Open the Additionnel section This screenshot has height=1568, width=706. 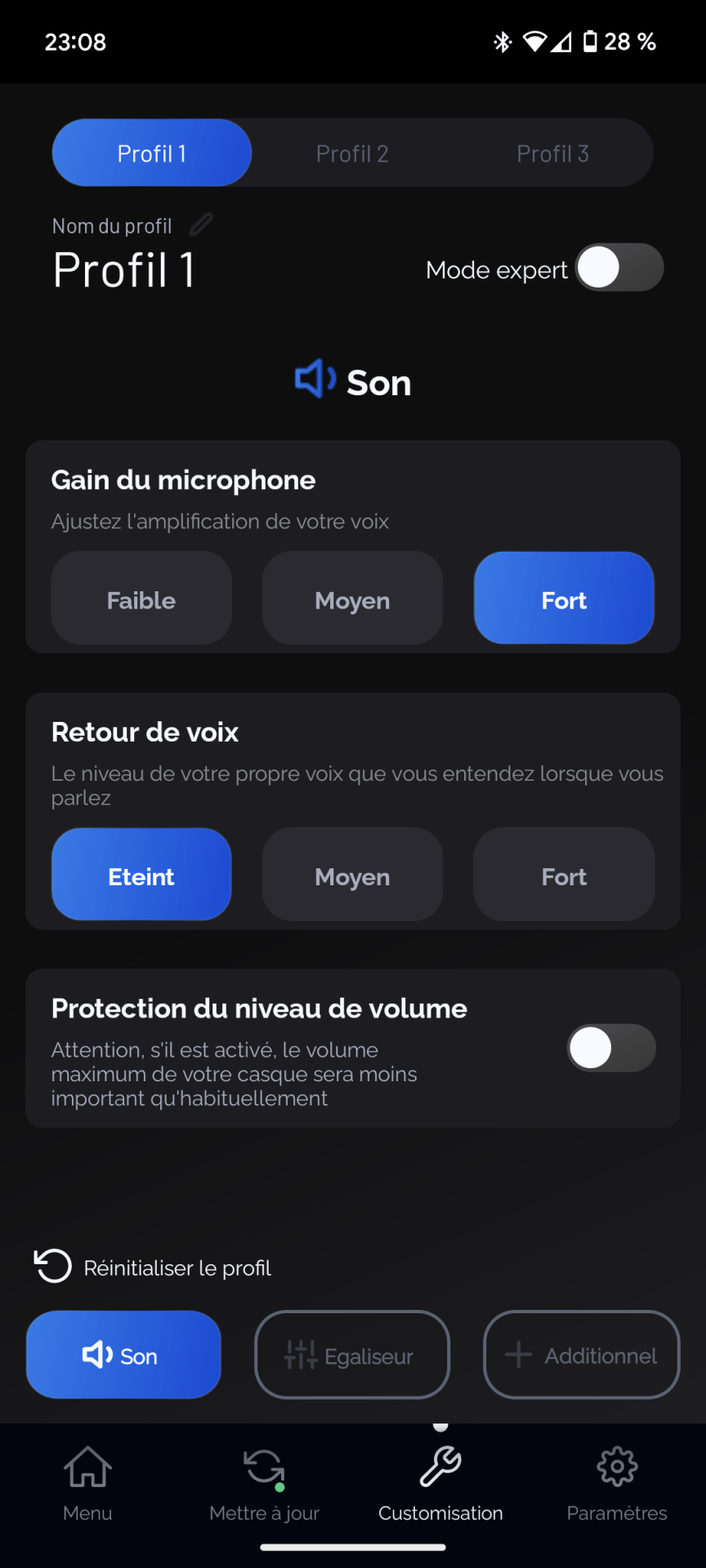pos(582,1356)
